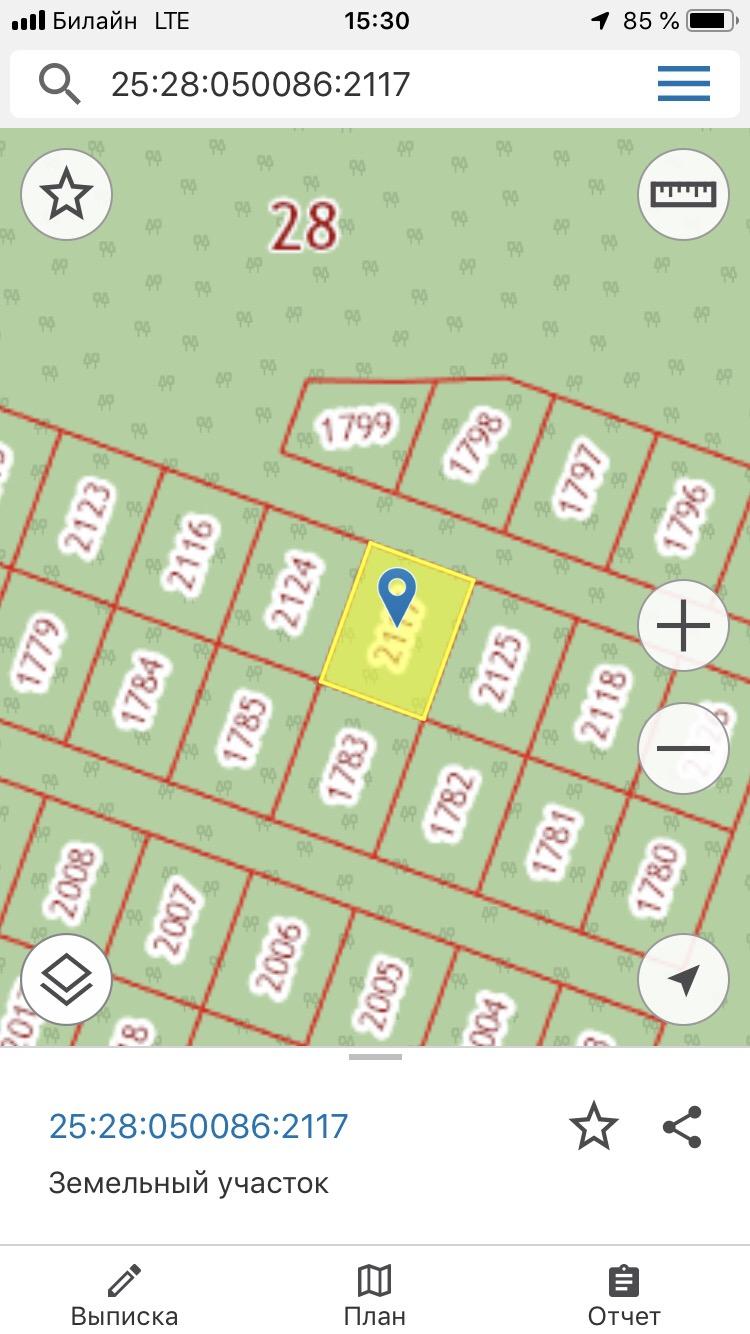Open favorites star button on the map
The width and height of the screenshot is (750, 1334).
click(x=66, y=194)
